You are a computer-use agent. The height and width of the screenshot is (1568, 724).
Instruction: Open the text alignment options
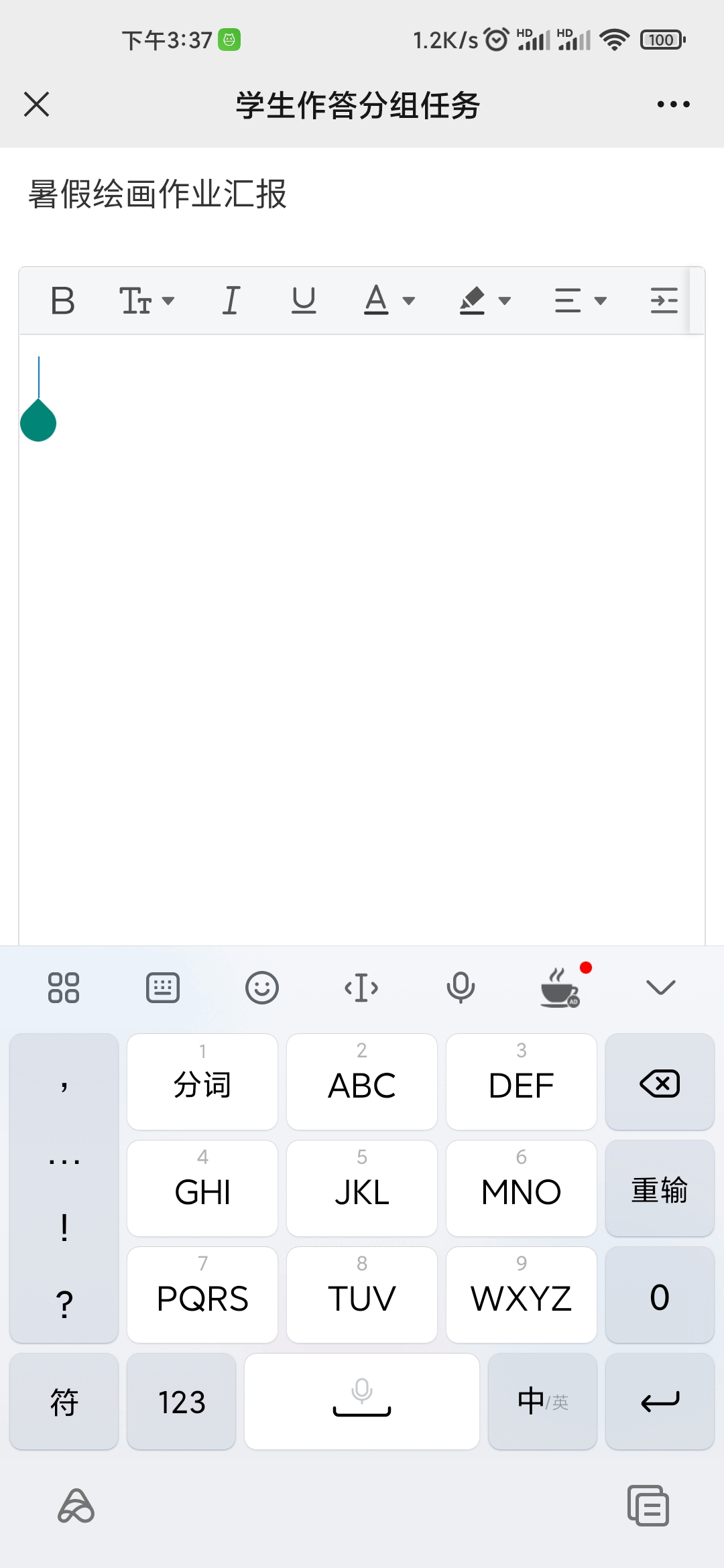coord(580,300)
